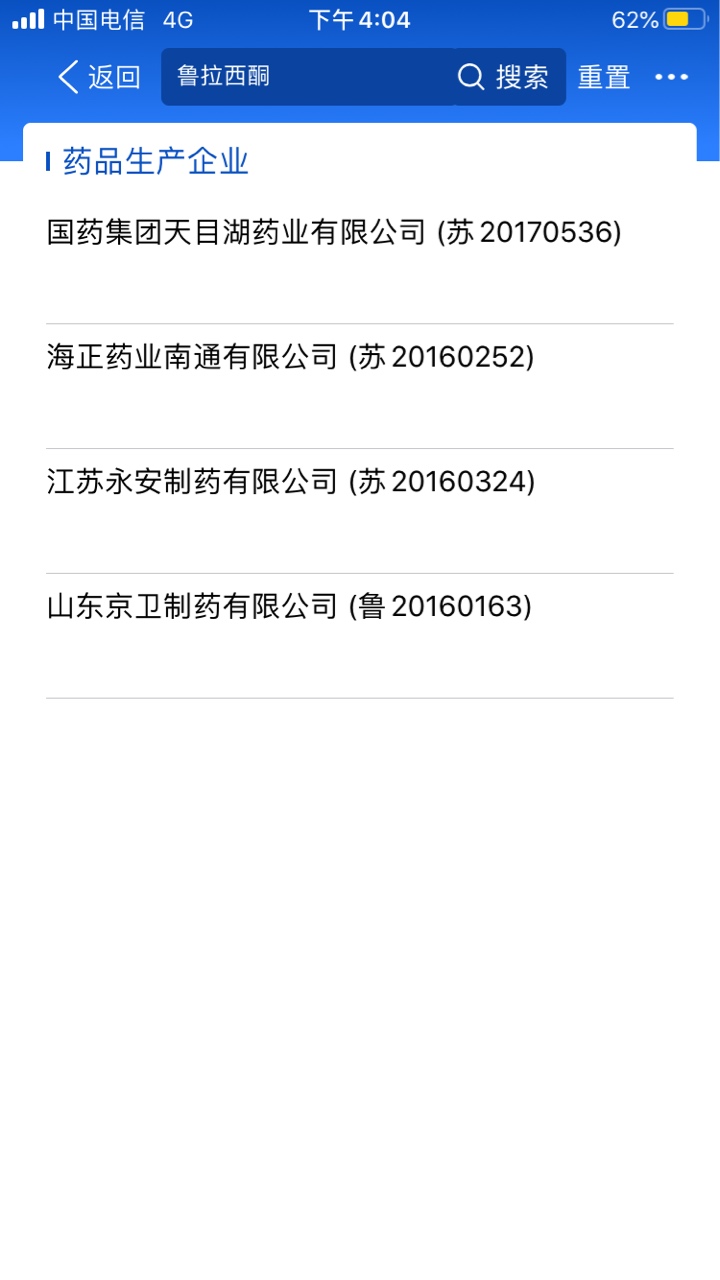Select 江苏永安制药有限公司 from the list
This screenshot has height=1280, width=720.
coord(360,512)
